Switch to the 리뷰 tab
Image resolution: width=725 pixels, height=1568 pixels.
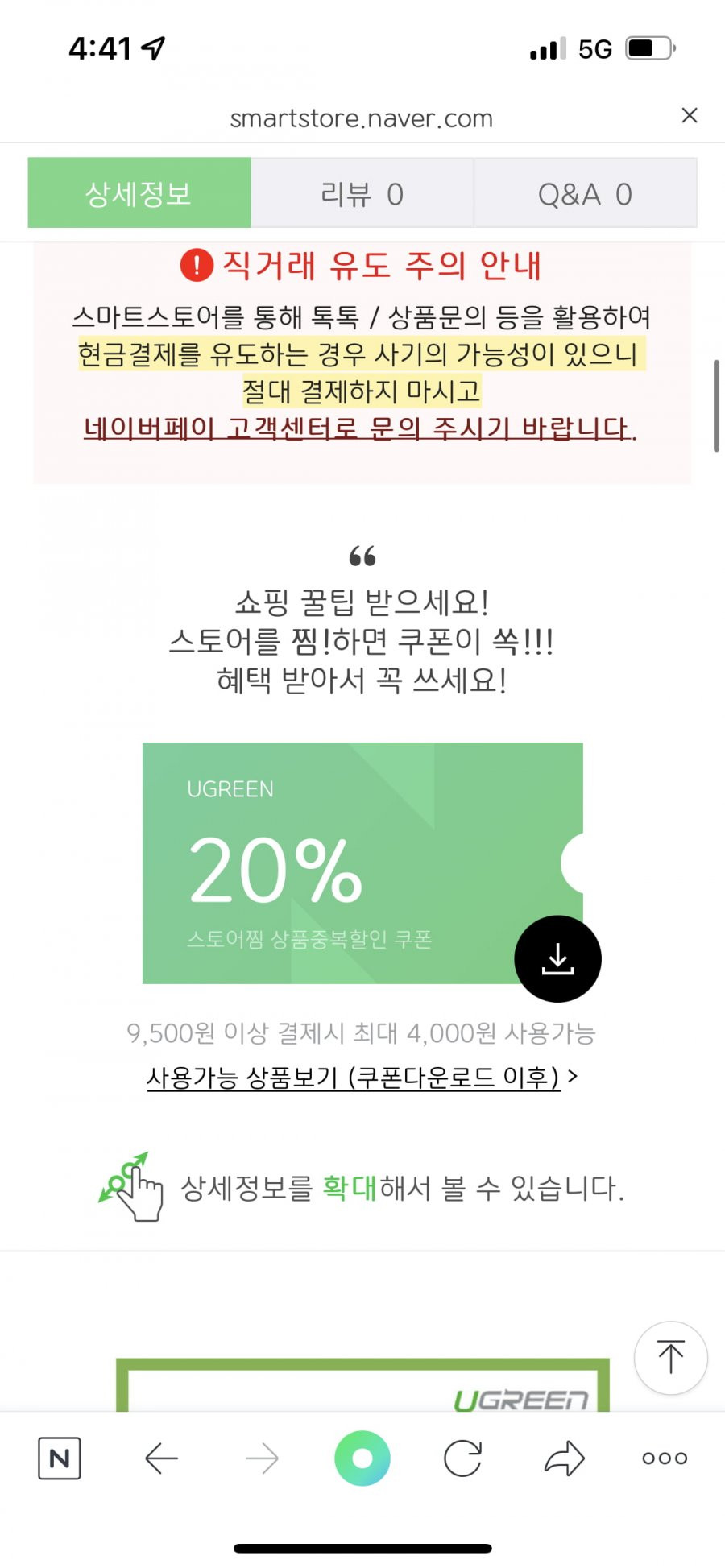point(362,193)
